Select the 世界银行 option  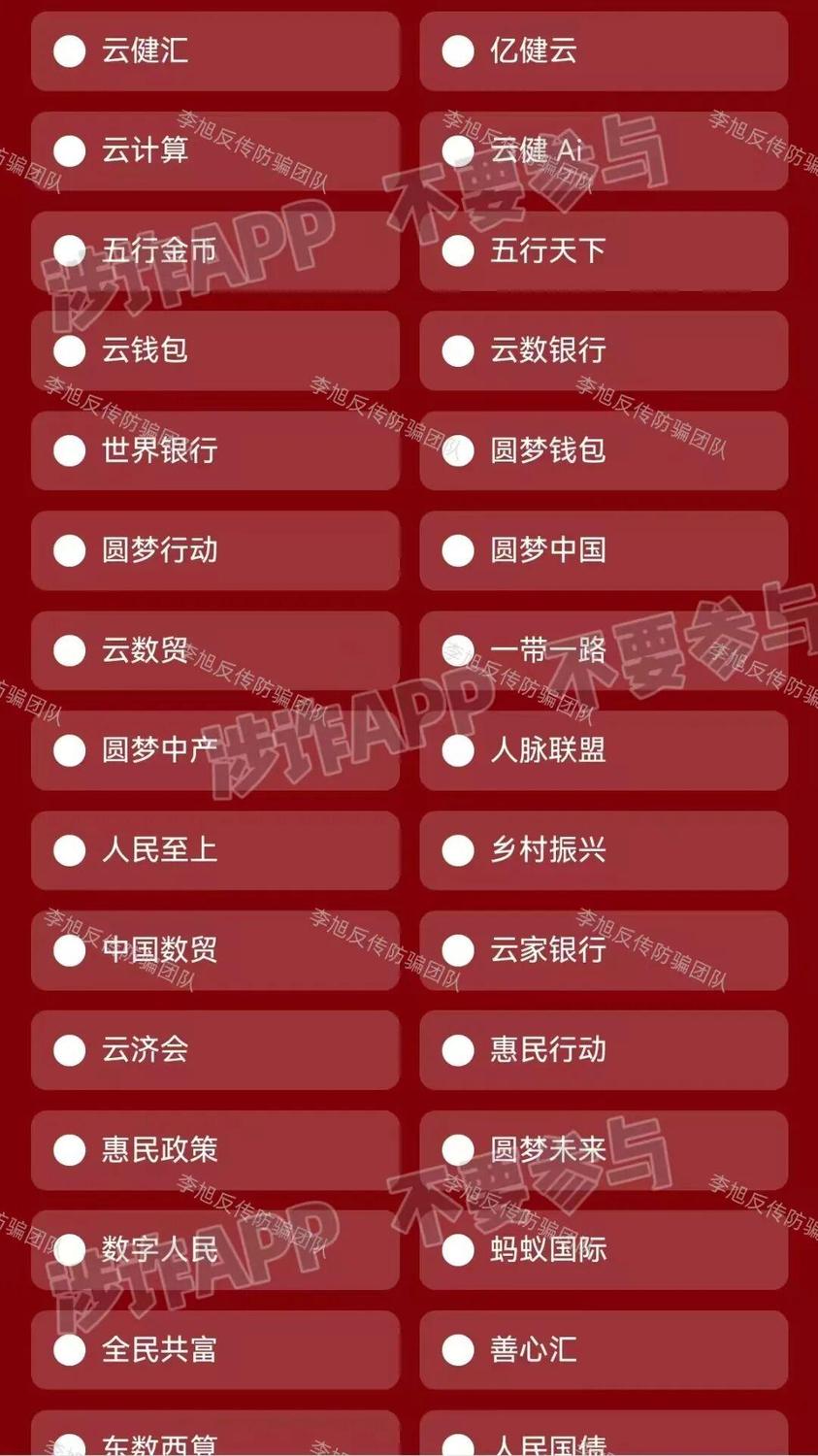pyautogui.click(x=70, y=450)
